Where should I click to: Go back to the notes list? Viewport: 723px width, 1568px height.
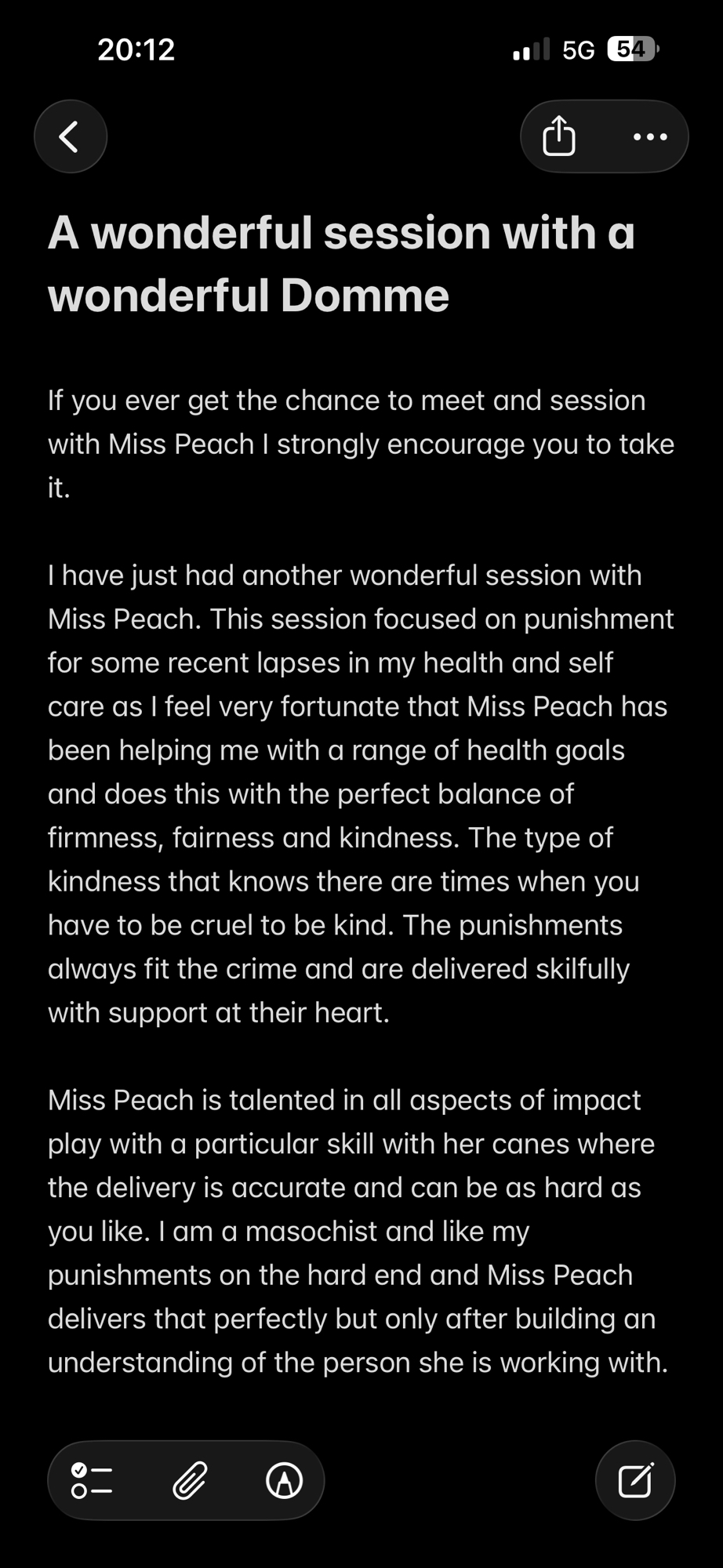point(70,136)
